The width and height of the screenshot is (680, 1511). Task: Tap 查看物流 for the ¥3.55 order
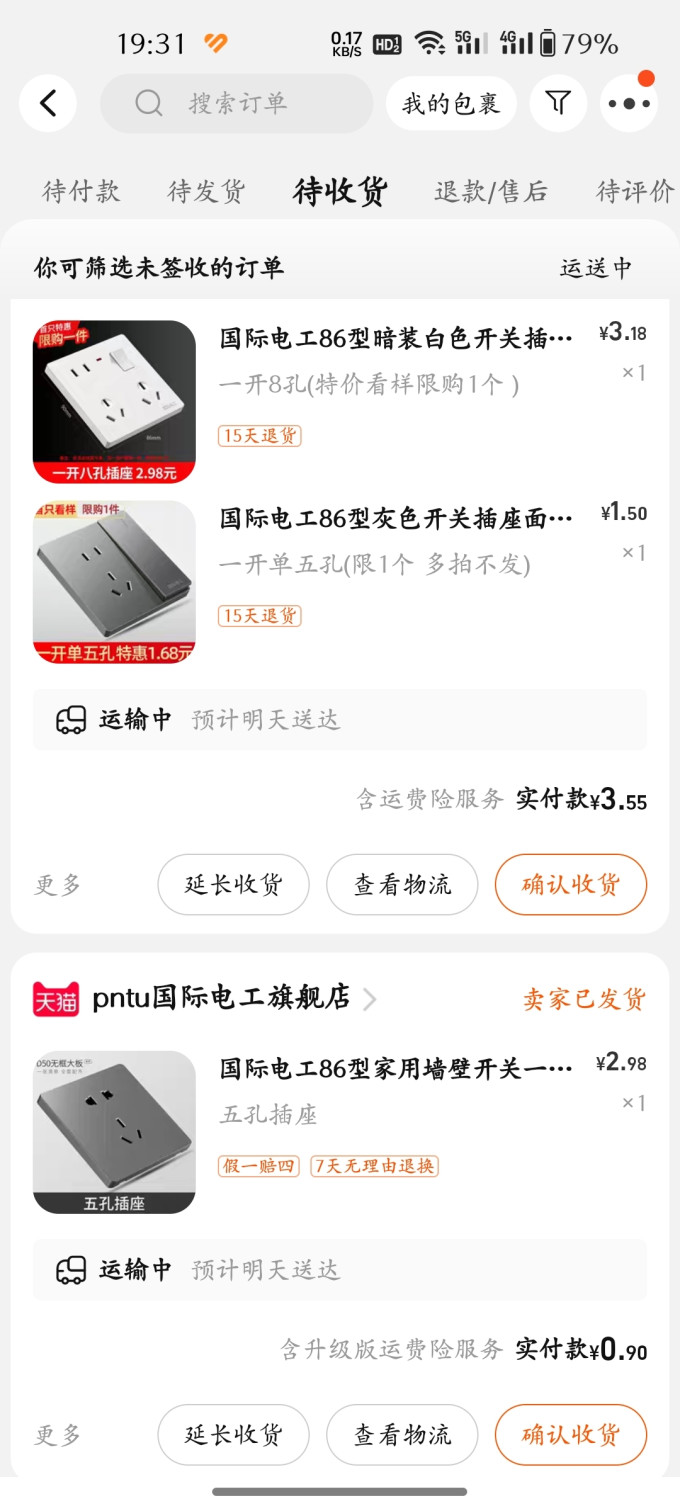(402, 885)
